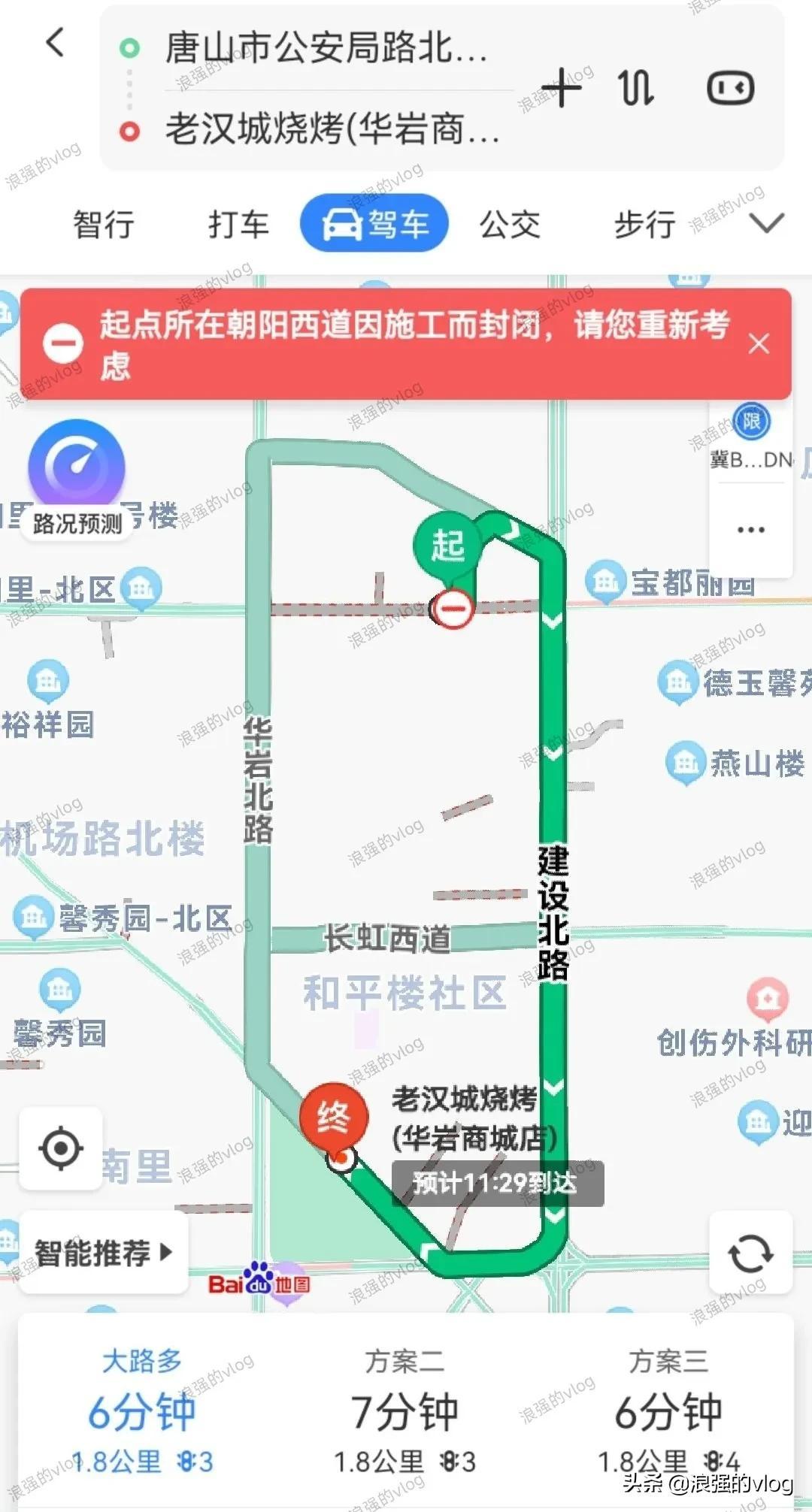Dismiss the red road closure alert
The height and width of the screenshot is (1512, 812).
point(759,343)
